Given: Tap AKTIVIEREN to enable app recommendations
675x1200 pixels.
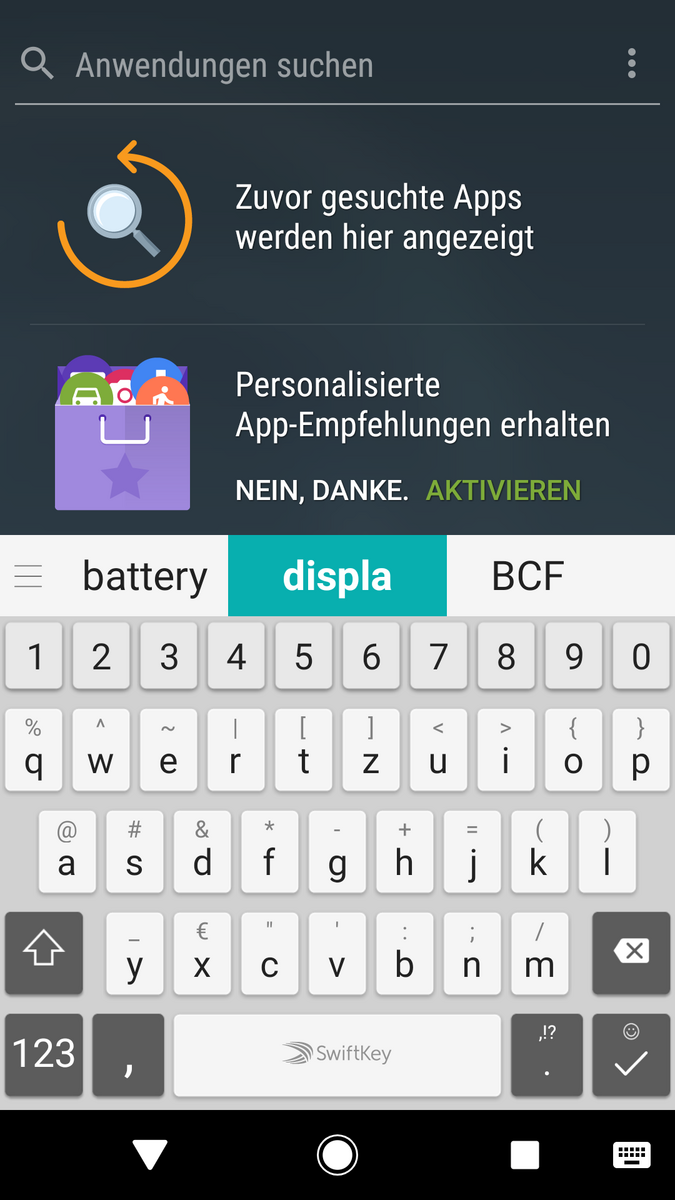Looking at the screenshot, I should click(x=503, y=490).
